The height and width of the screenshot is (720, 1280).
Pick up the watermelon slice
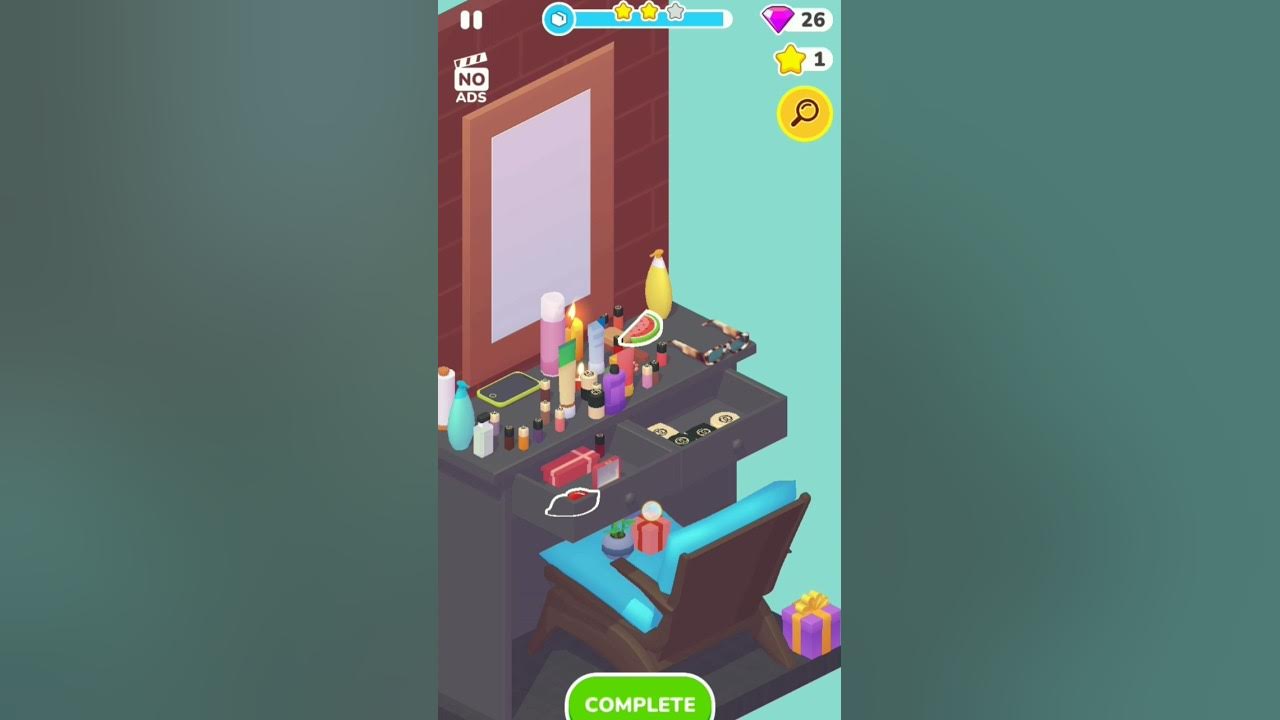point(641,329)
